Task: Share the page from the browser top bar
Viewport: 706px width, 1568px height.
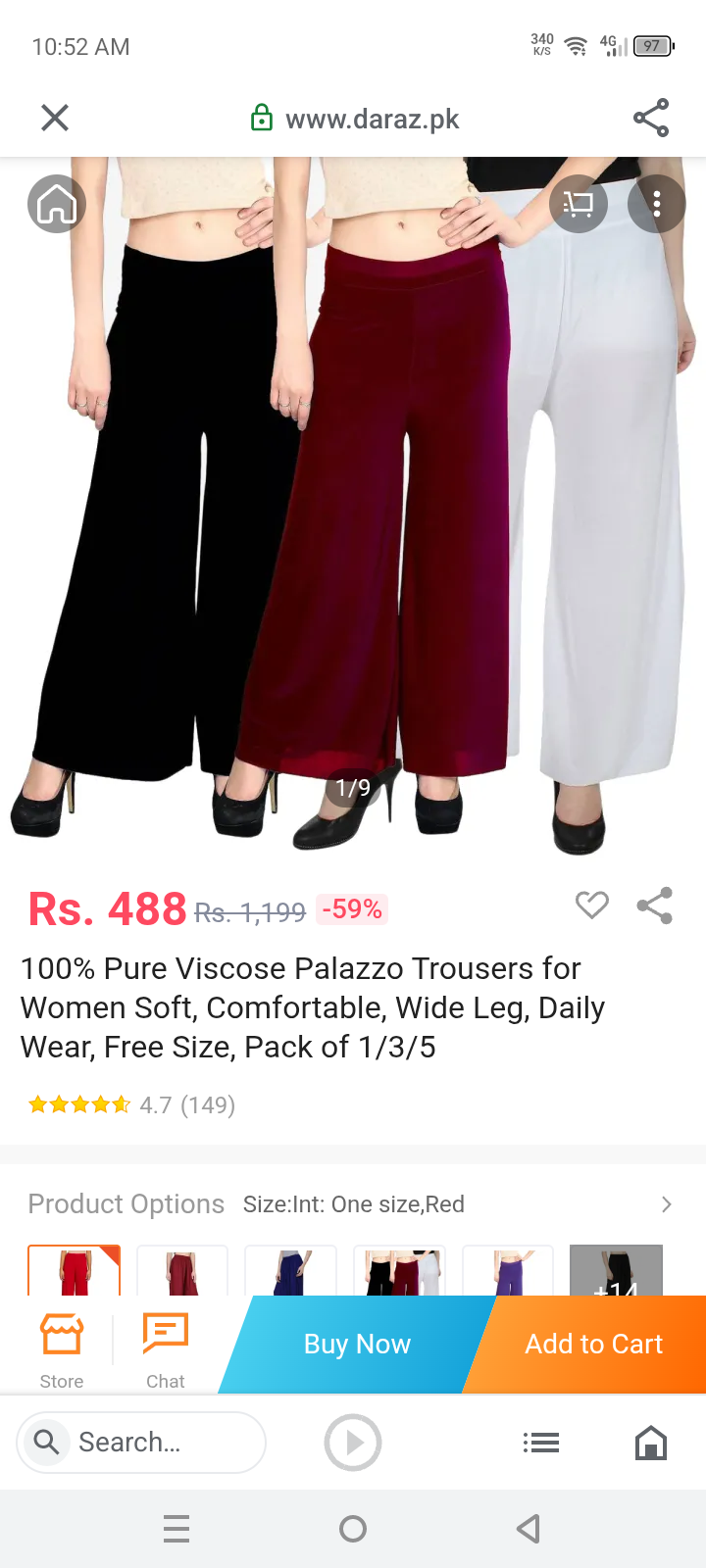Action: click(651, 118)
